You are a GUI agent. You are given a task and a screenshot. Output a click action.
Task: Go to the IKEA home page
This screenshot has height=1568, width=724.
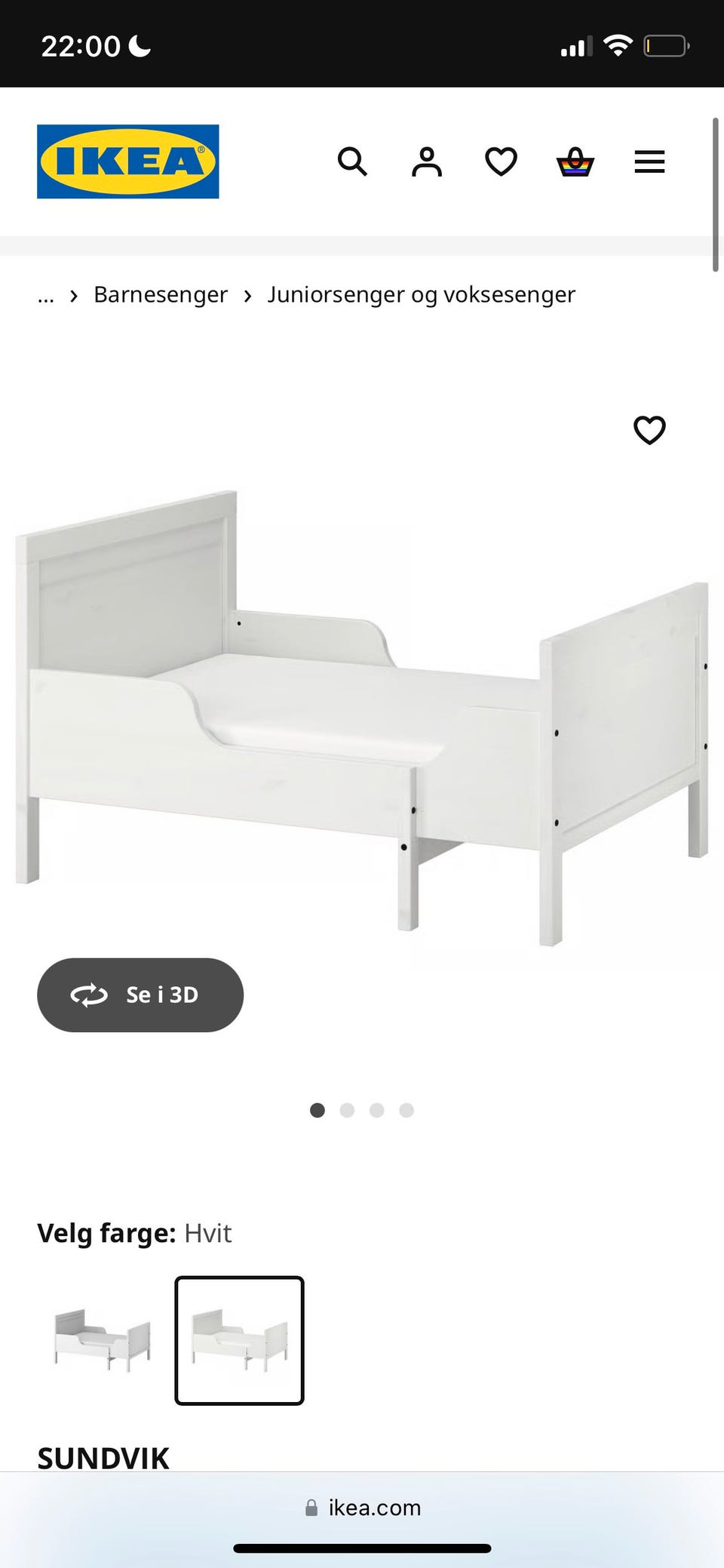[127, 161]
